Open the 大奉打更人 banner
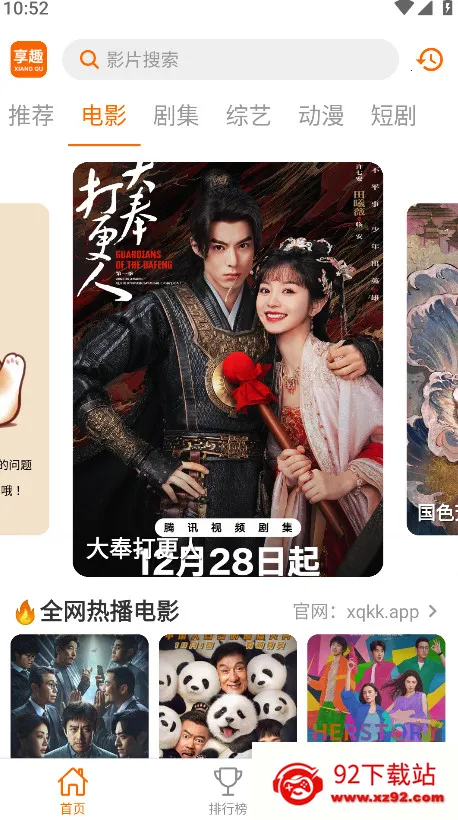This screenshot has width=458, height=820. coord(228,369)
